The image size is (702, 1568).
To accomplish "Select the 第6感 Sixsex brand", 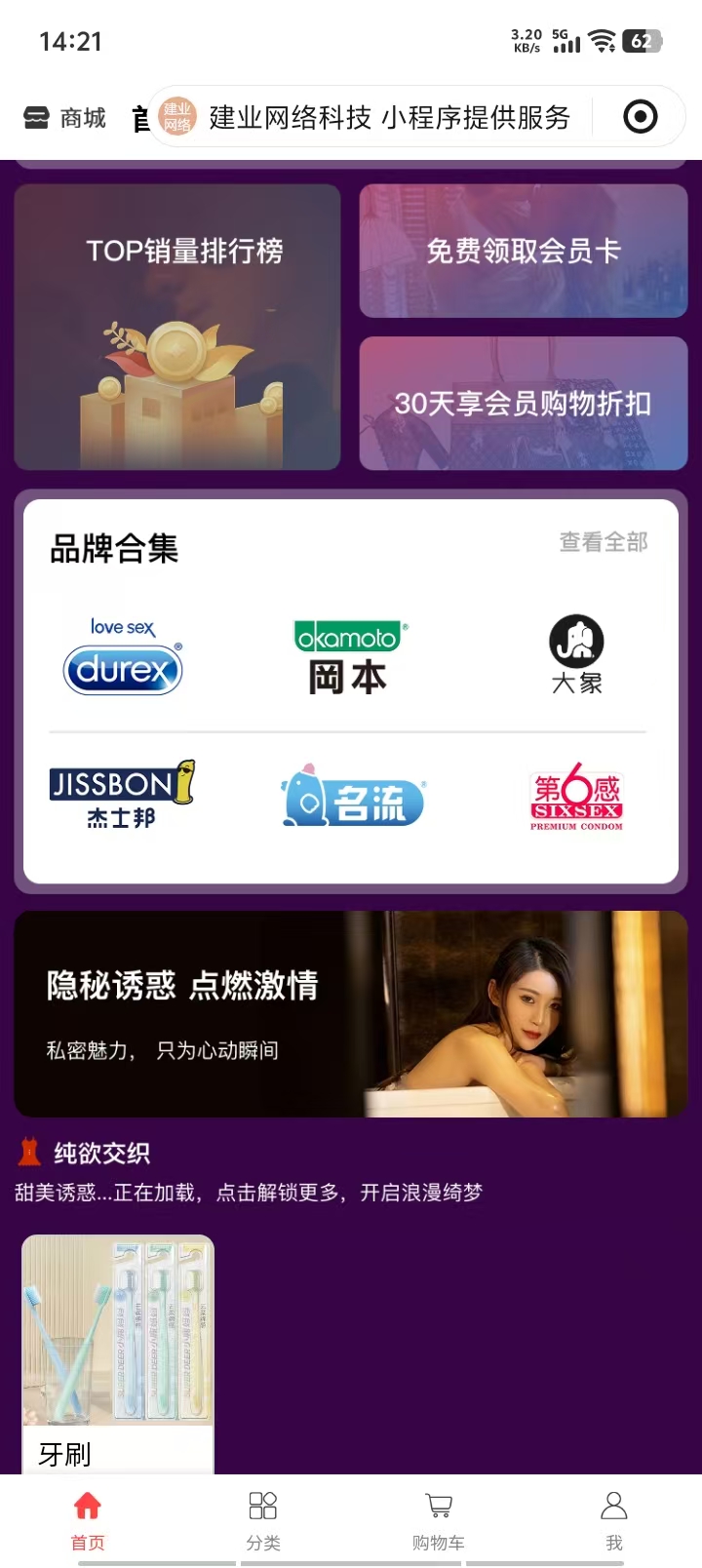I will [x=576, y=797].
